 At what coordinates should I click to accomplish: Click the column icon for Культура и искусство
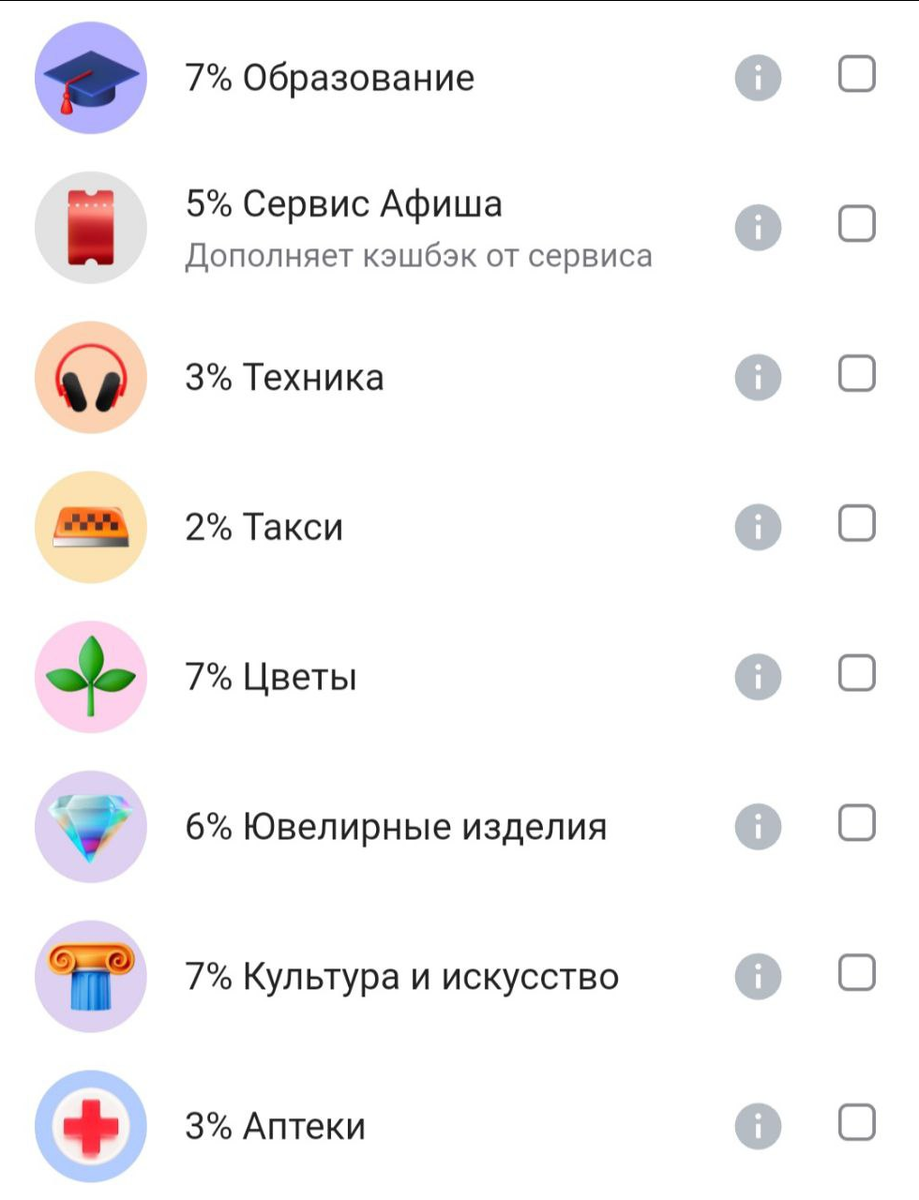pyautogui.click(x=90, y=975)
